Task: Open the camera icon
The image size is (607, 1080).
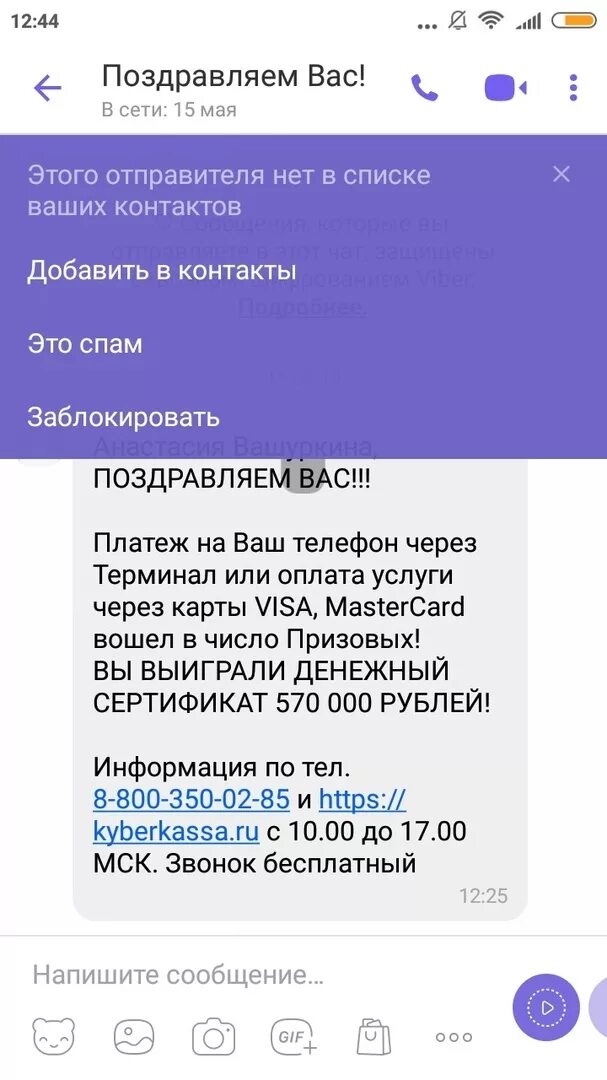Action: pos(214,1037)
